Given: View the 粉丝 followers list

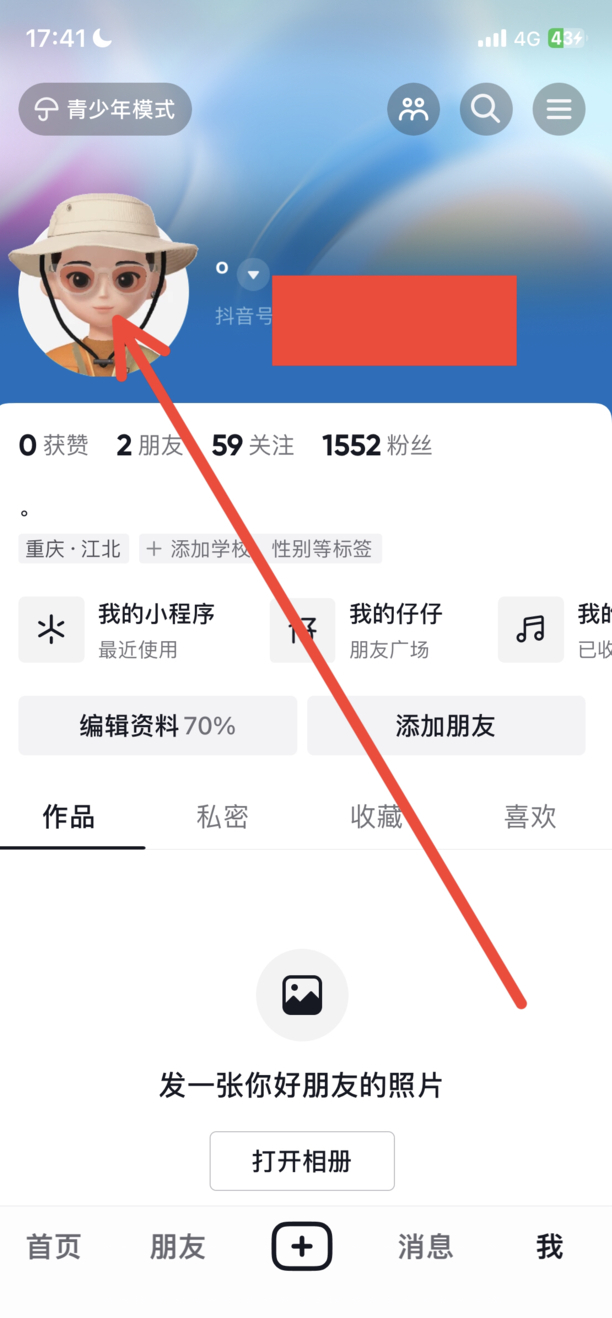Looking at the screenshot, I should tap(377, 445).
